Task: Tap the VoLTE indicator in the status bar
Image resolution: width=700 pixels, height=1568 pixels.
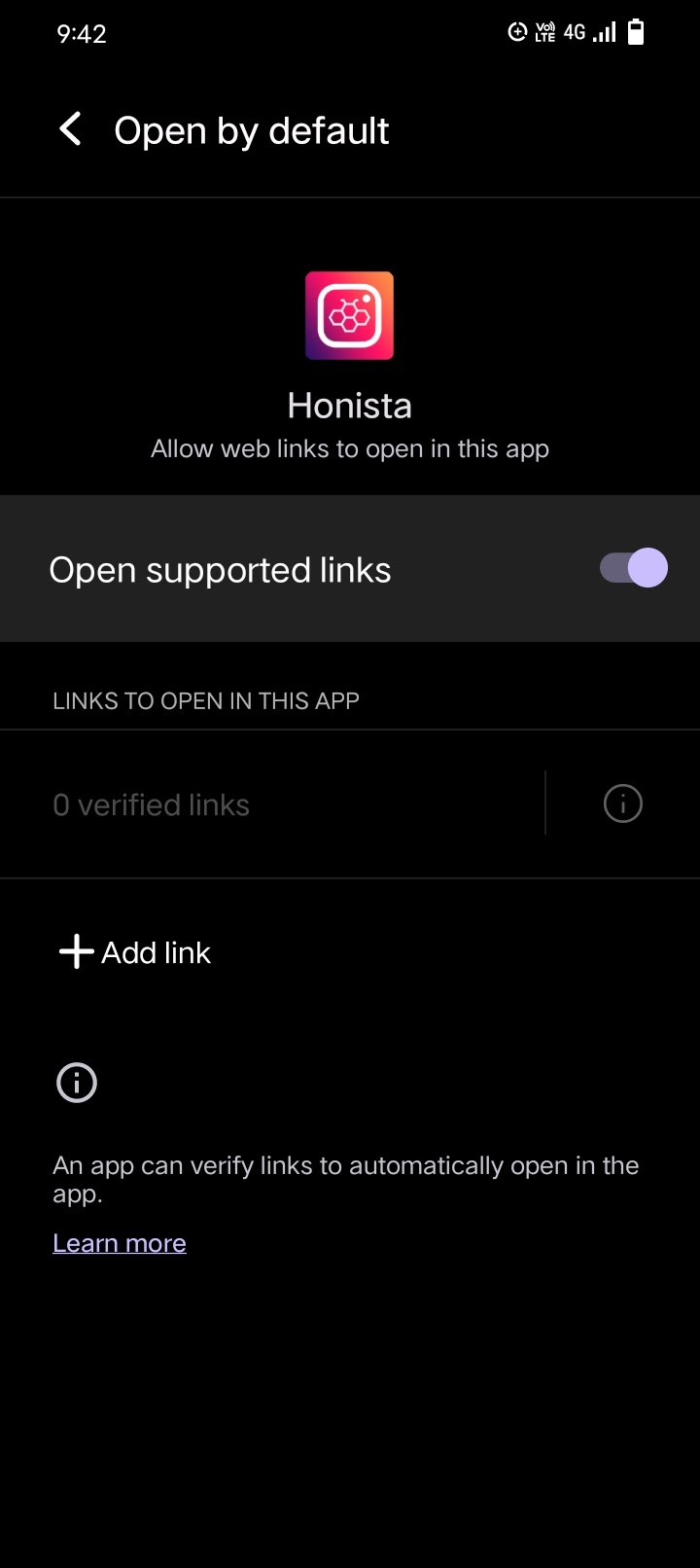Action: 544,31
